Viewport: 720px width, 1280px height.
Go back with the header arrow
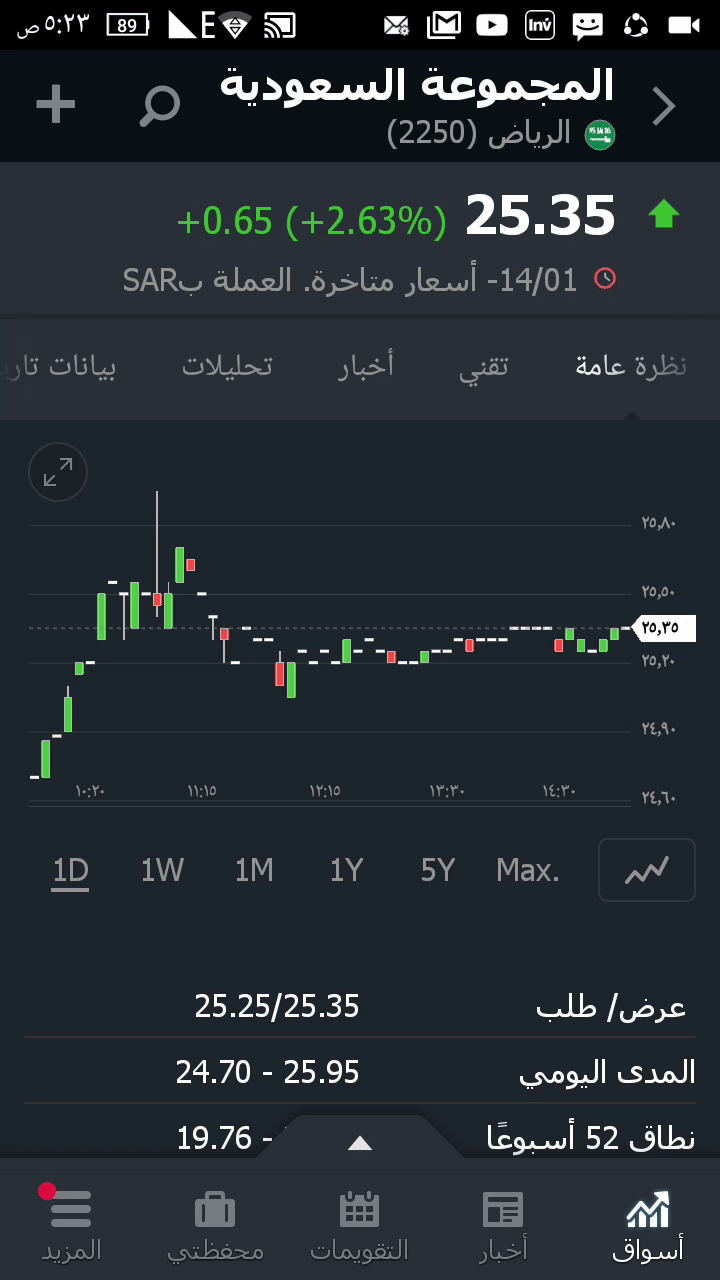coord(664,106)
